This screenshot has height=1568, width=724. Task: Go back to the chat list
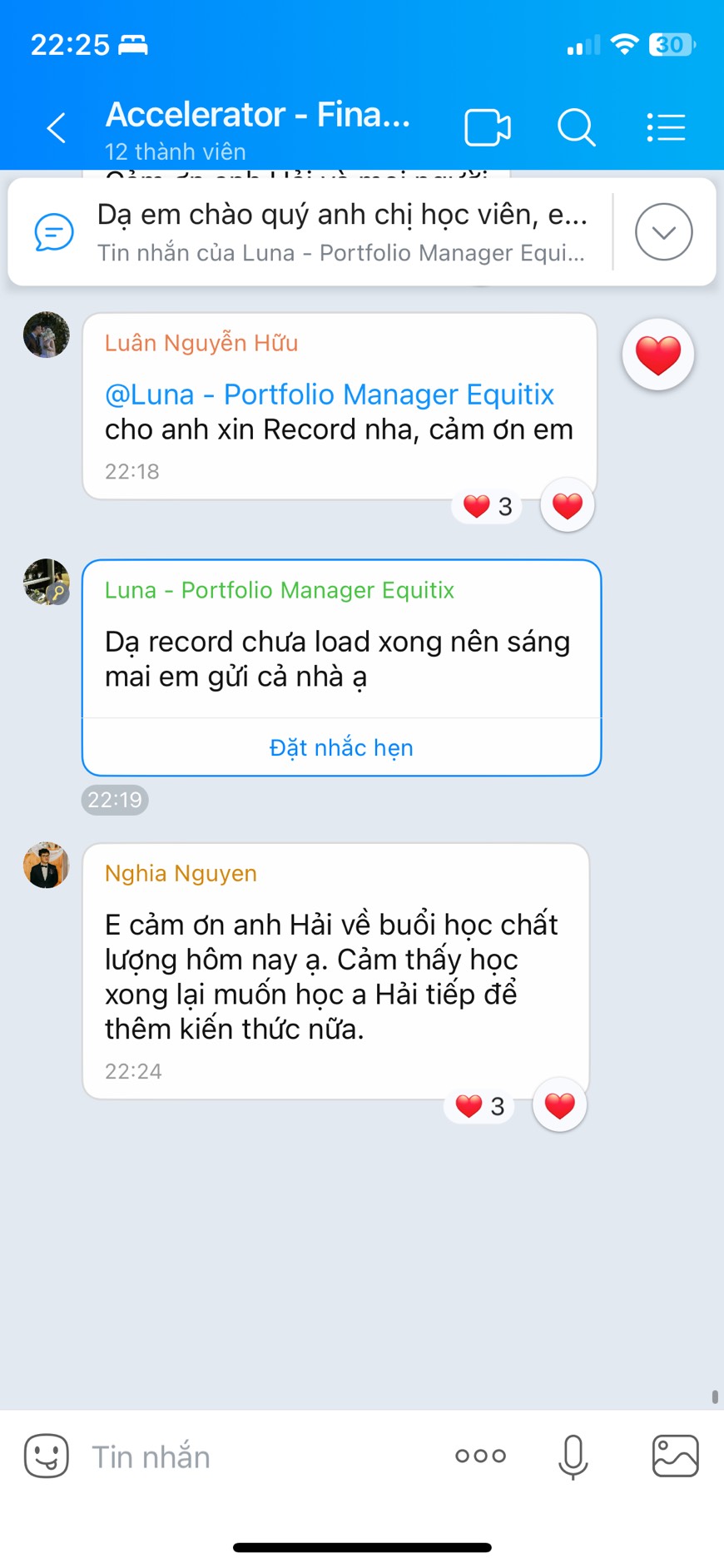(x=56, y=128)
